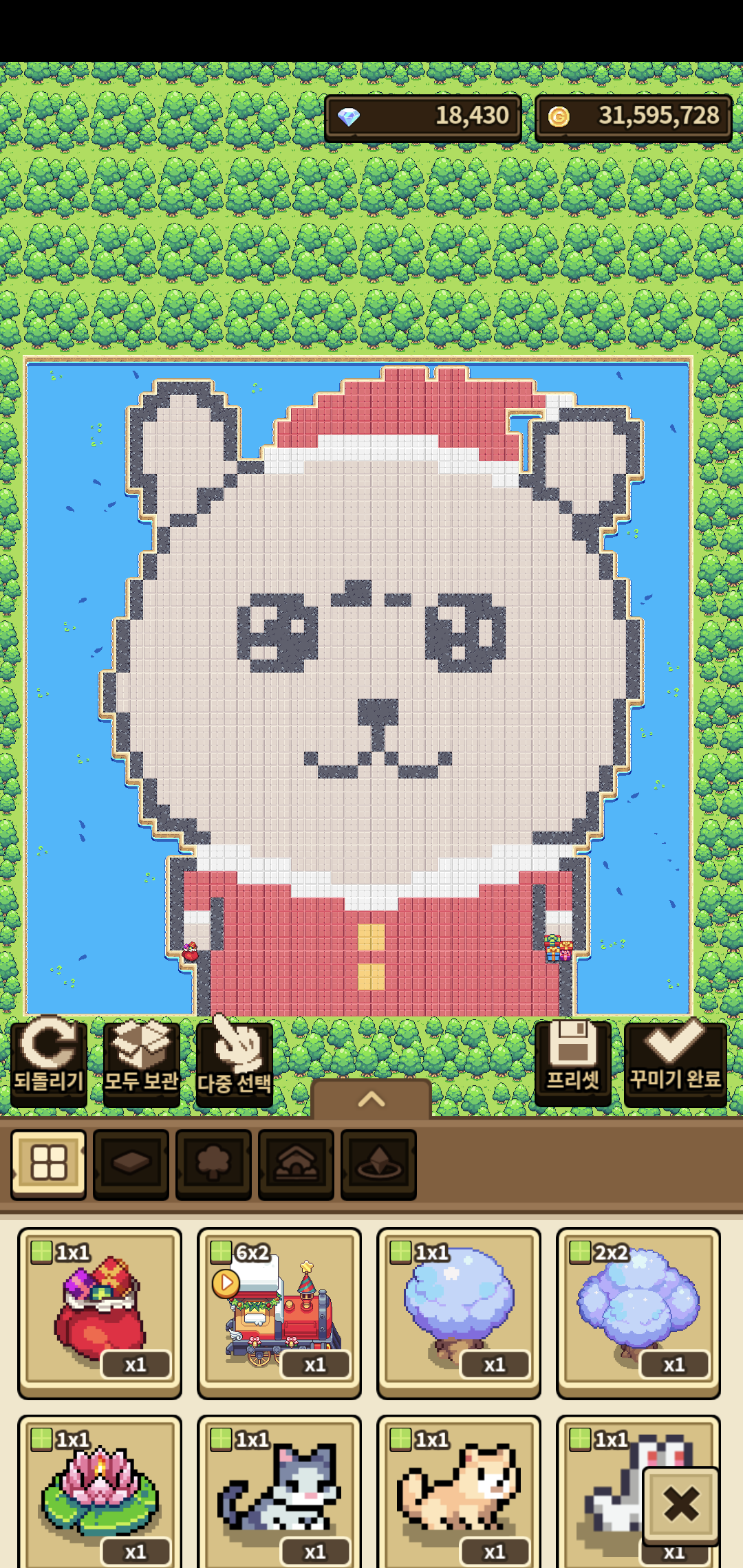This screenshot has height=1568, width=743.
Task: Choose the 1x1 snowy blue tree
Action: (x=459, y=1312)
